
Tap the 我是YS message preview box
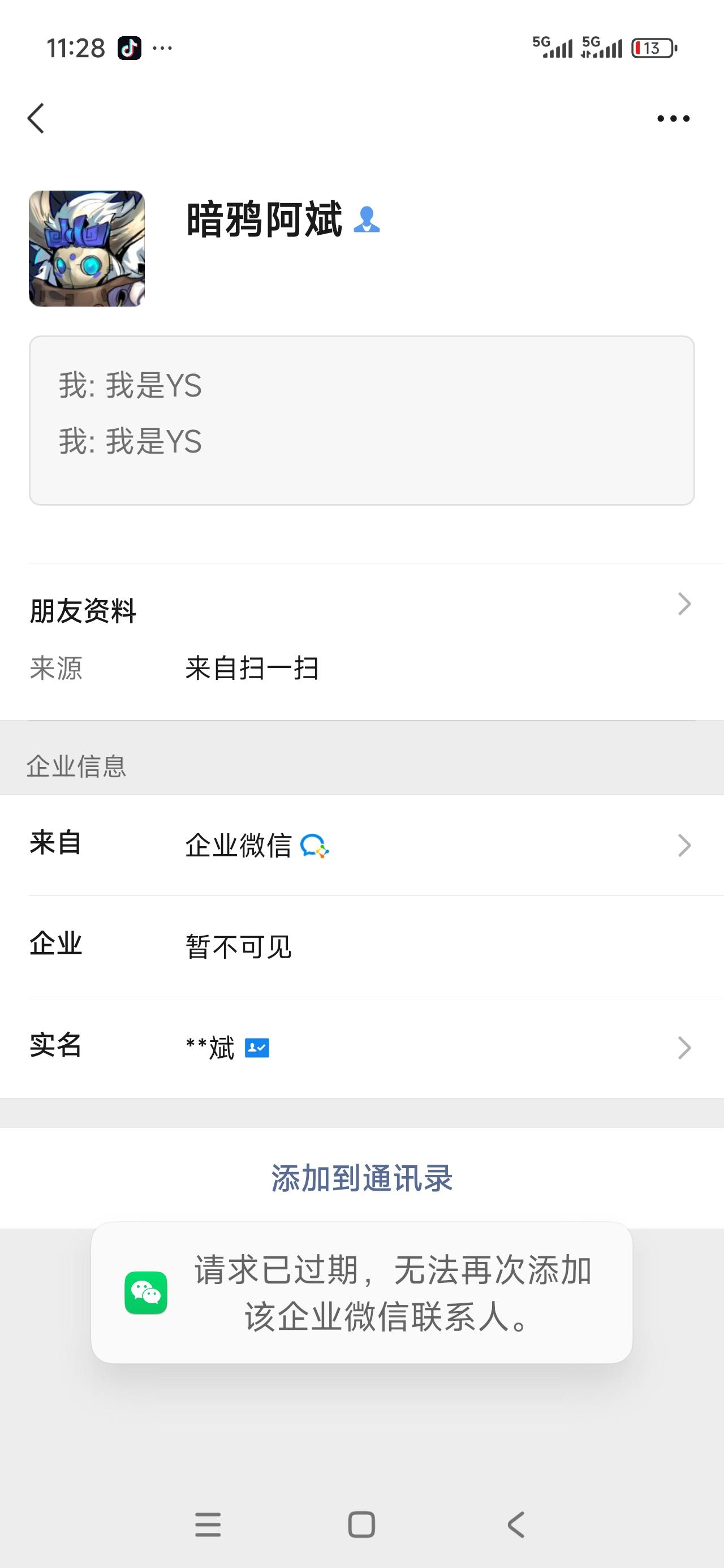coord(361,419)
